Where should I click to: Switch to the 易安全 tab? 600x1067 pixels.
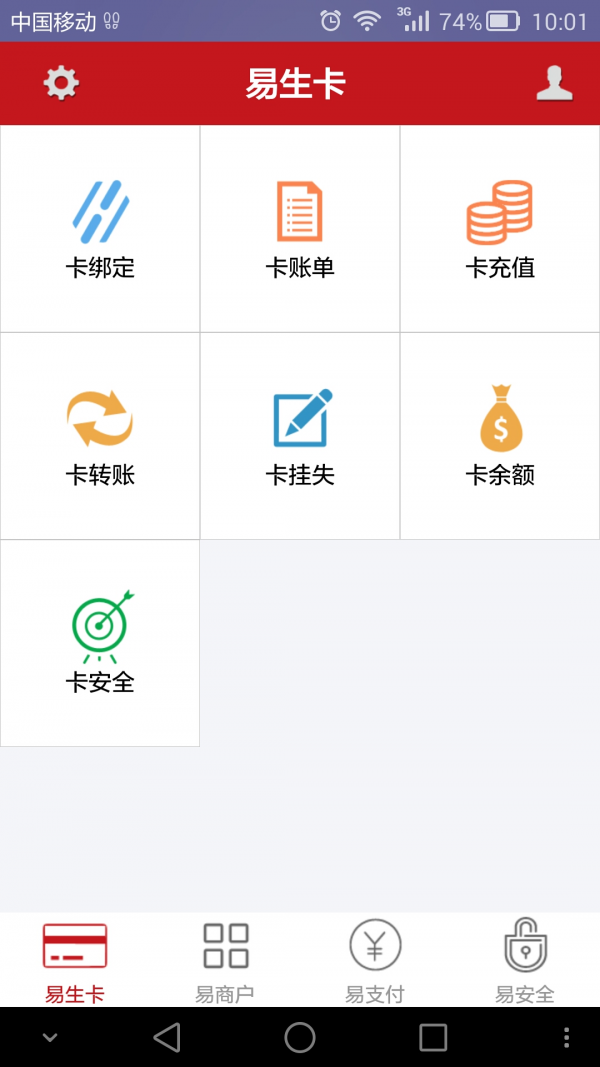click(x=525, y=960)
